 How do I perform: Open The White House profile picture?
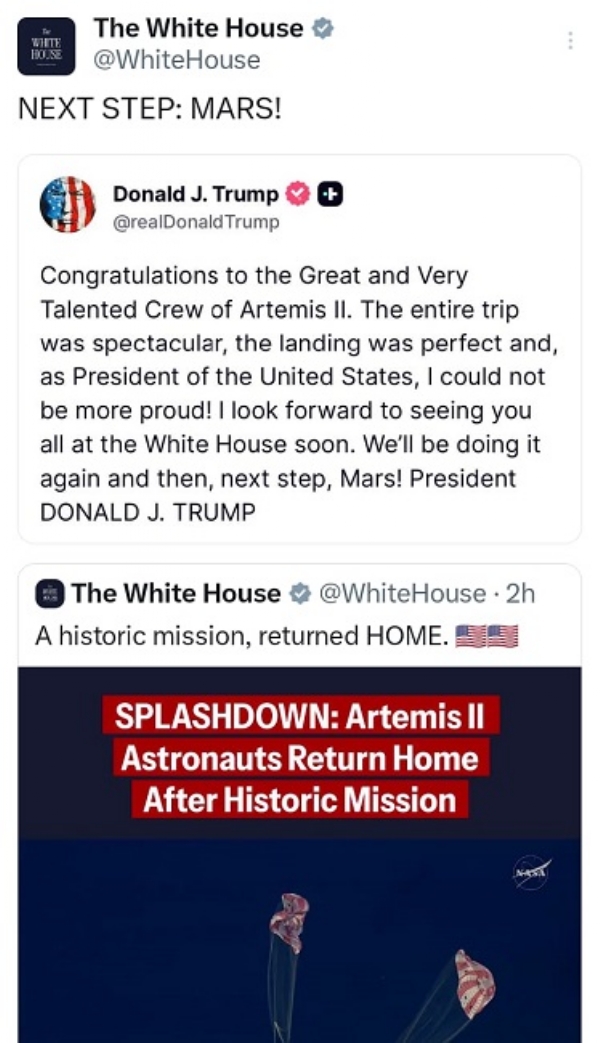[x=46, y=46]
